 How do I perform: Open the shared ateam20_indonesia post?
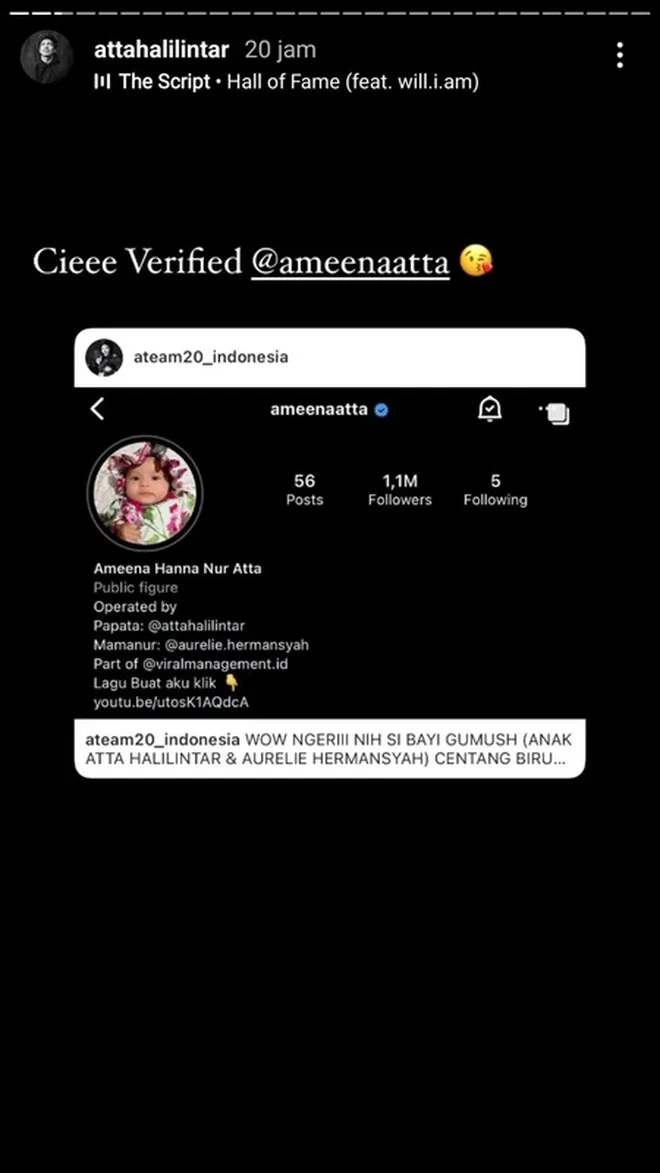pyautogui.click(x=329, y=552)
